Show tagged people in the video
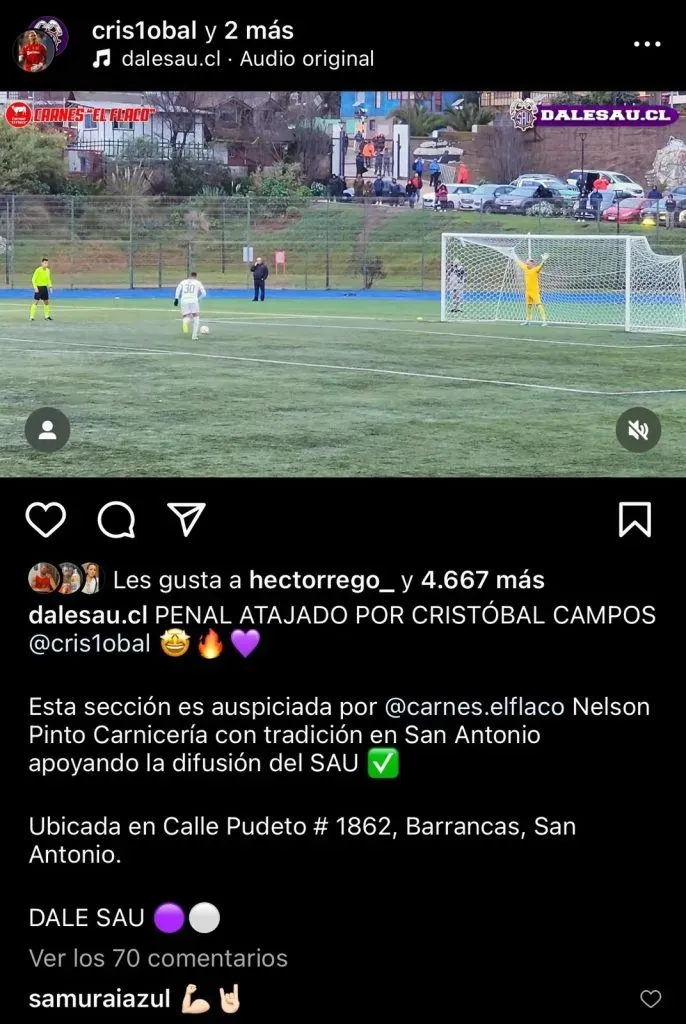 (47, 430)
